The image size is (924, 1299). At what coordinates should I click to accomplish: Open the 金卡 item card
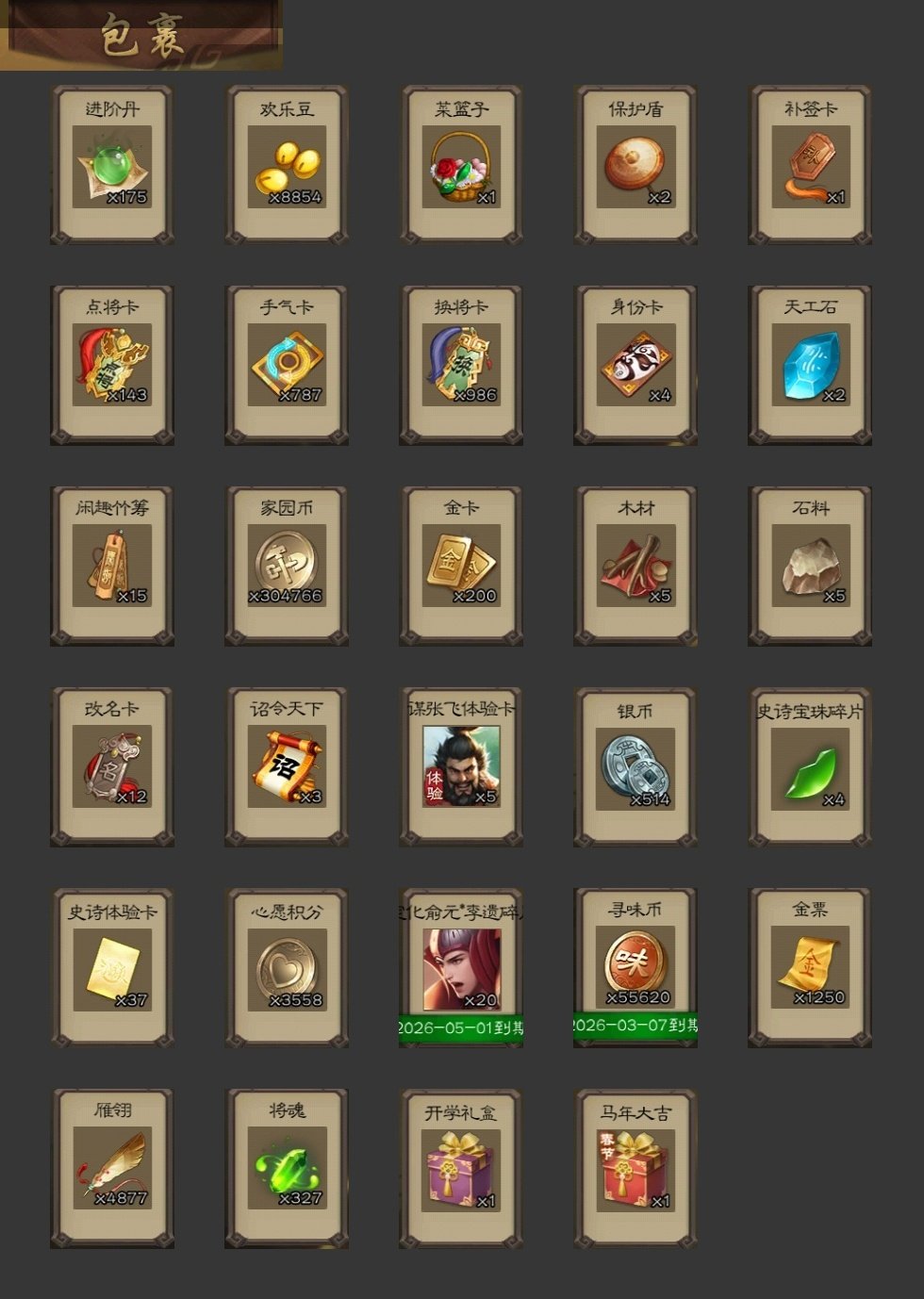point(461,567)
